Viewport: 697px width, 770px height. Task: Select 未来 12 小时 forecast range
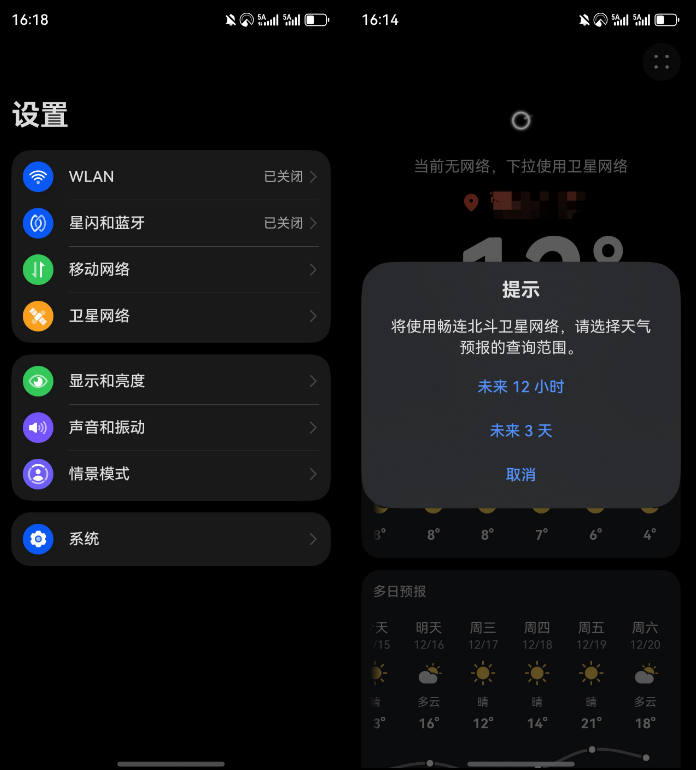click(520, 387)
